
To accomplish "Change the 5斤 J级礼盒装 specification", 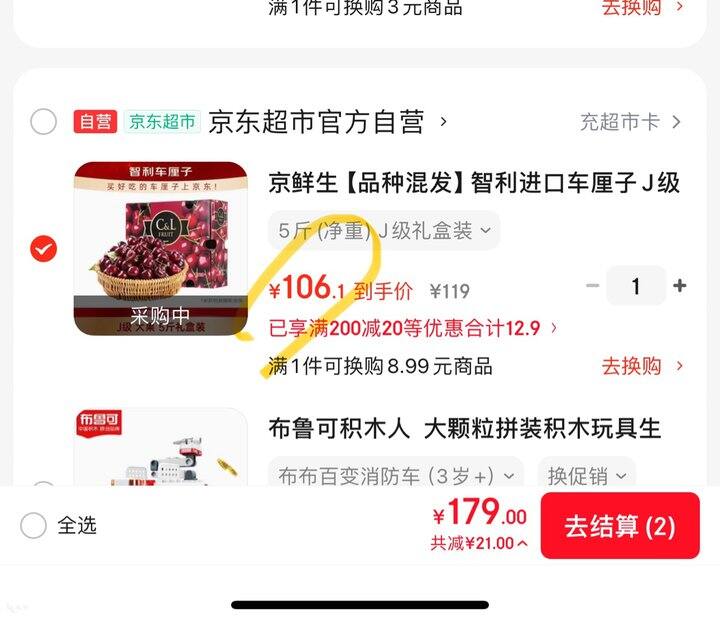I will click(x=384, y=231).
